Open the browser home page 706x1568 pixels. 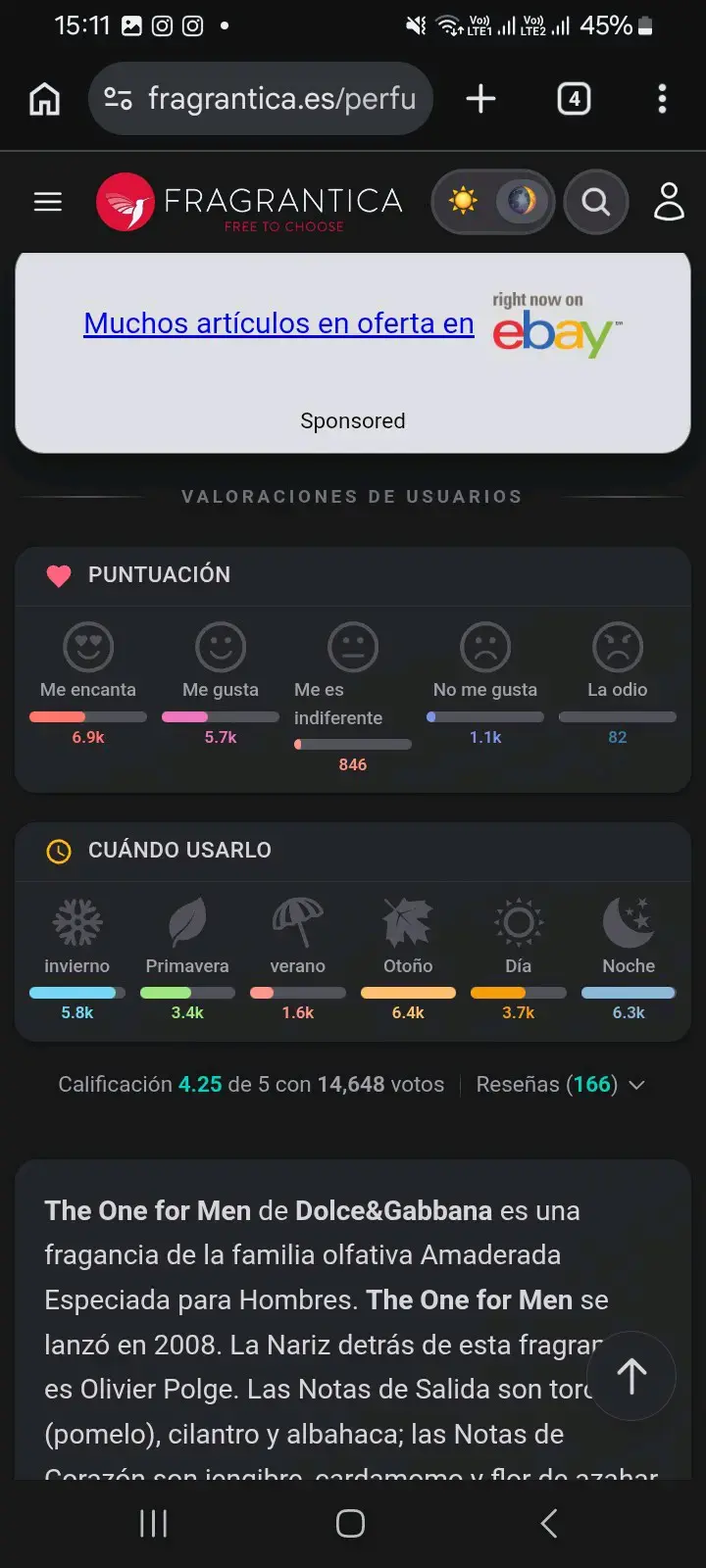tap(44, 99)
